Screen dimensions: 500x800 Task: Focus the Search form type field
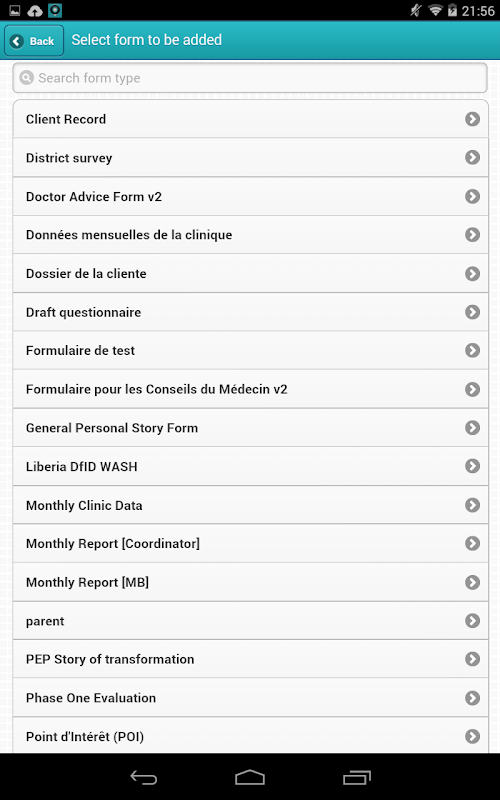[250, 78]
